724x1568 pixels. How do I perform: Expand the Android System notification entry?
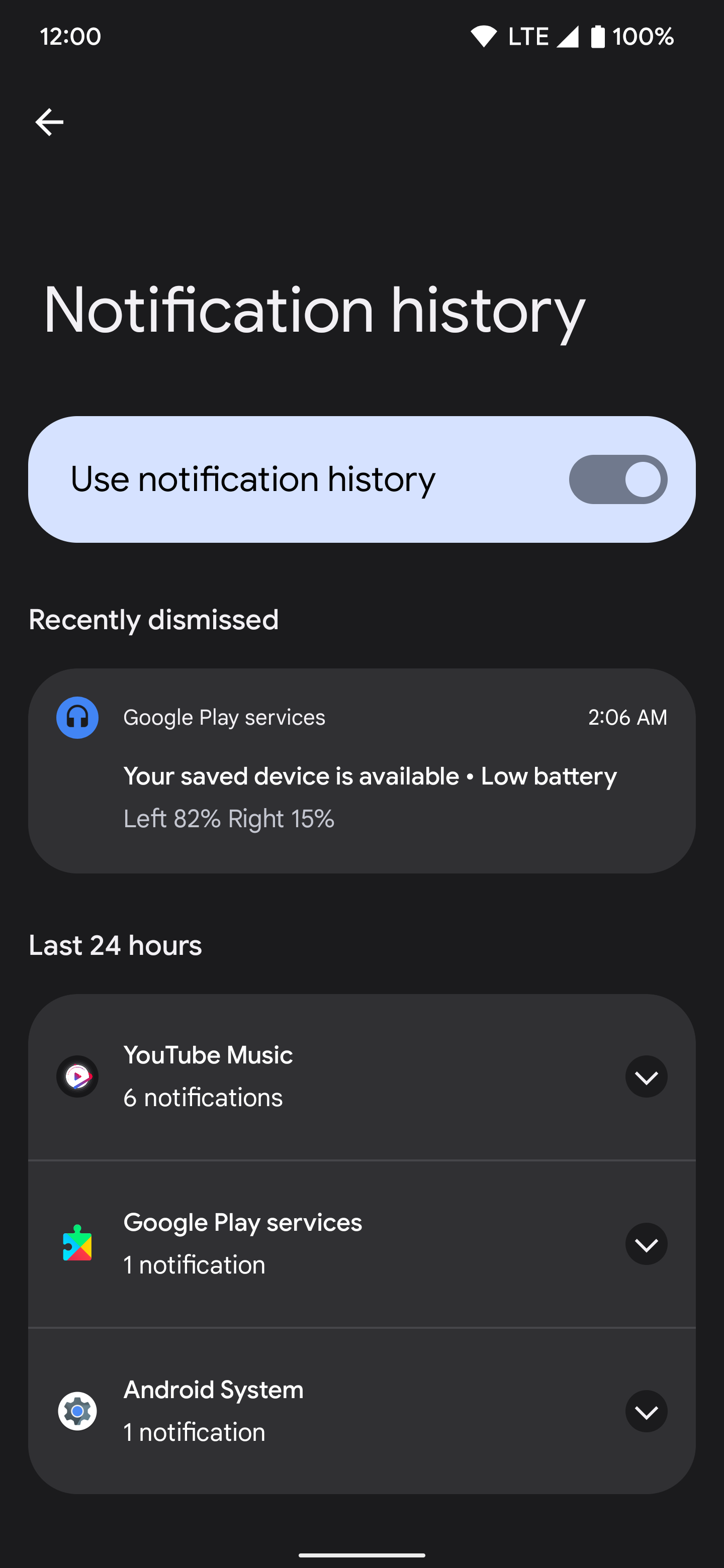click(646, 1411)
